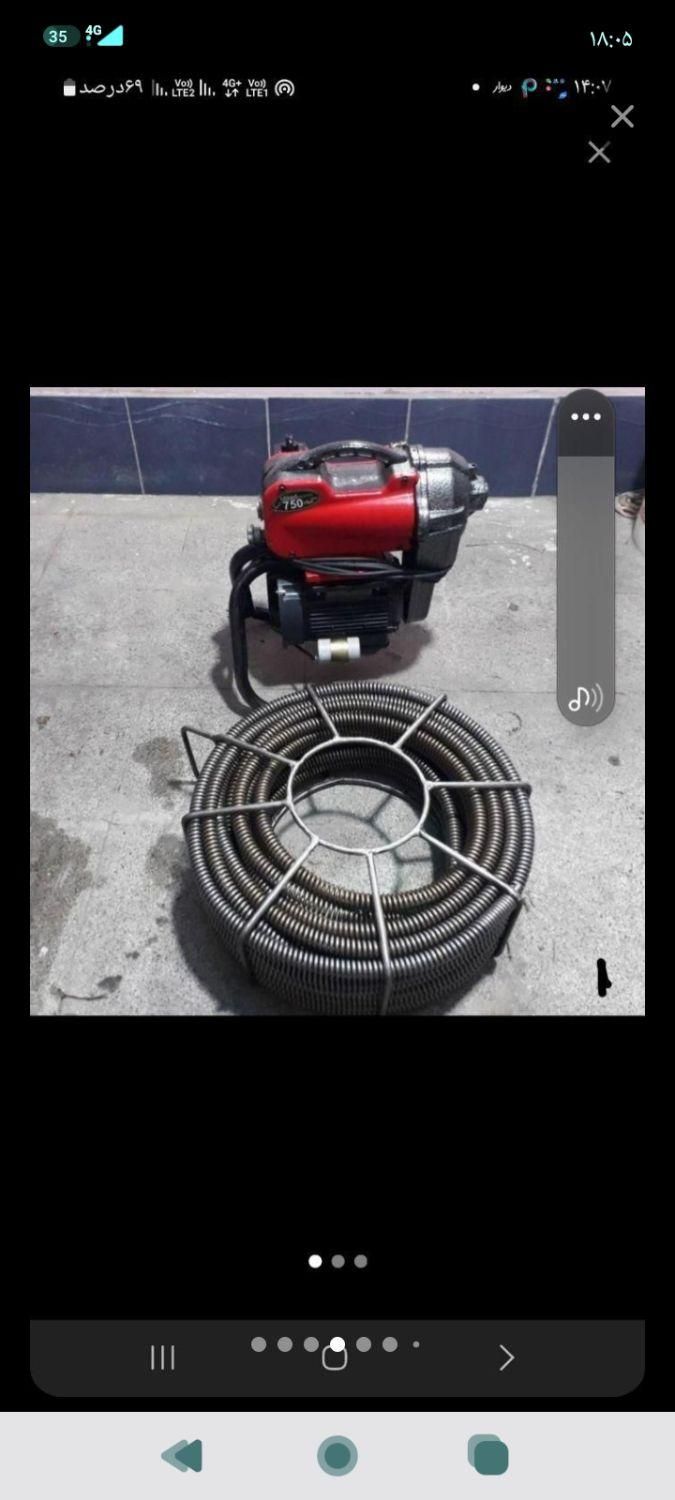This screenshot has width=675, height=1500.
Task: Go back using the system back button
Action: tap(183, 1455)
